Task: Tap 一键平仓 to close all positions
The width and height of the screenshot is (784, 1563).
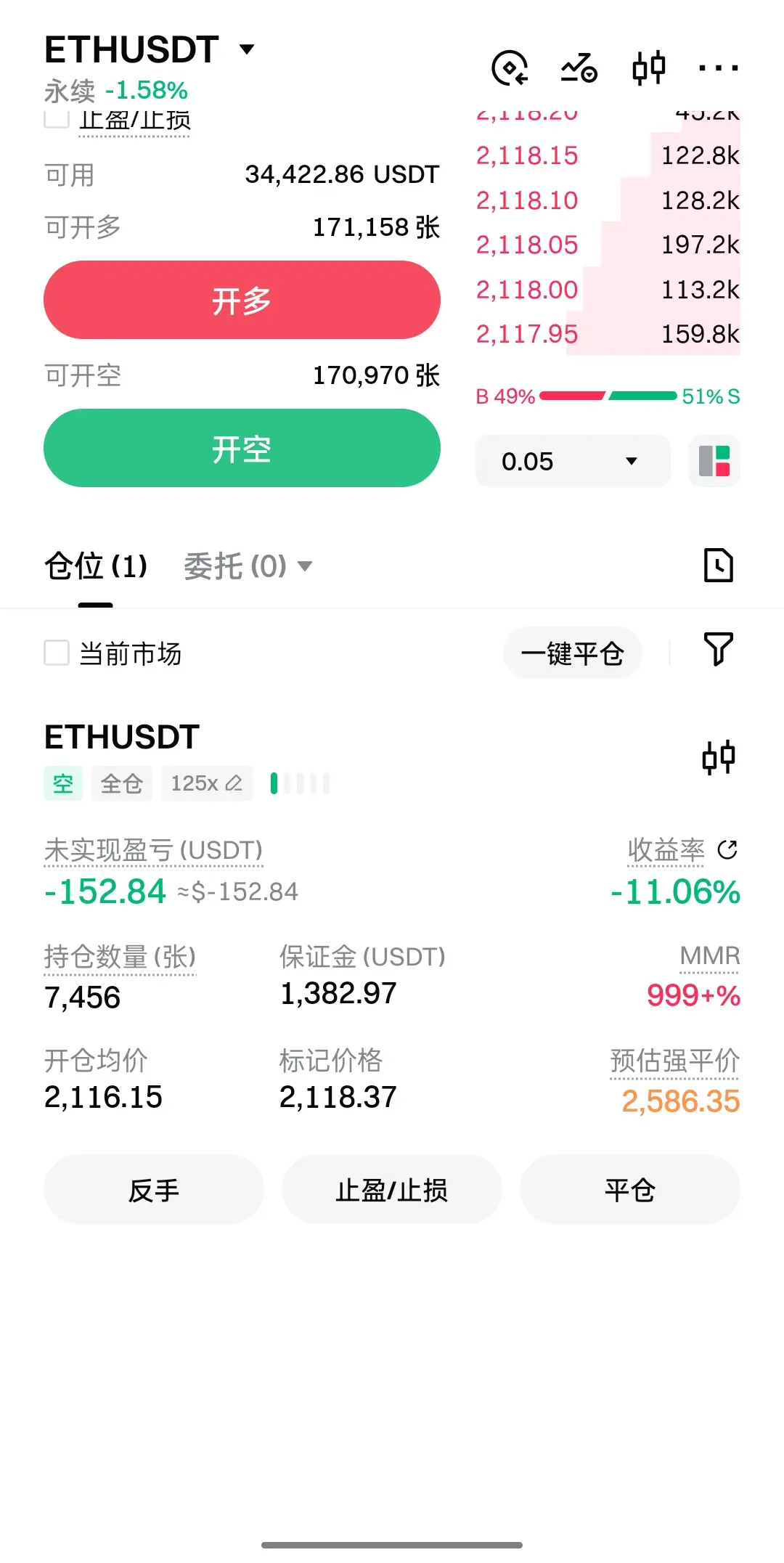Action: click(572, 653)
